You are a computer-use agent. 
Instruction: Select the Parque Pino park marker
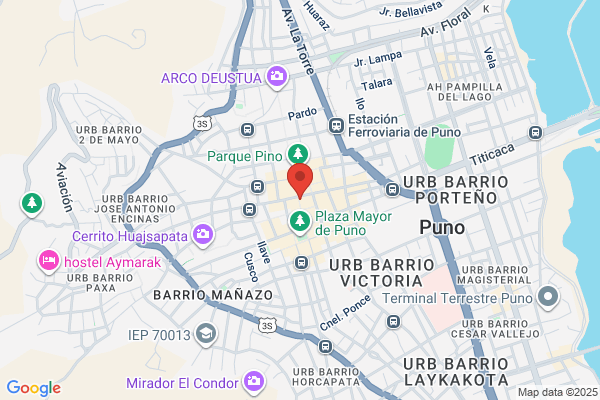(298, 154)
